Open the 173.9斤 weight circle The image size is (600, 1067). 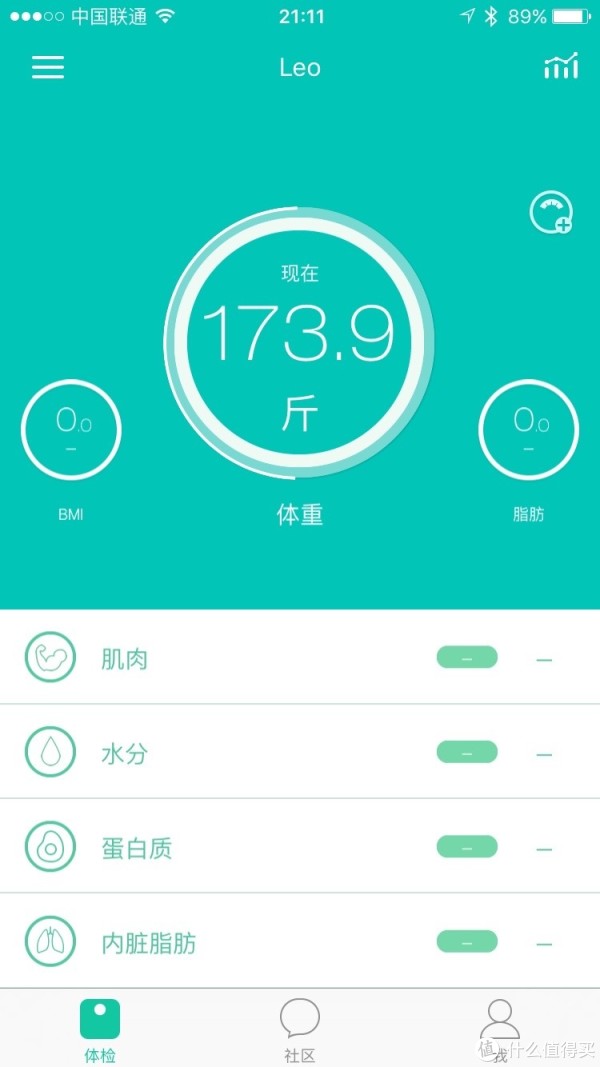tap(299, 340)
